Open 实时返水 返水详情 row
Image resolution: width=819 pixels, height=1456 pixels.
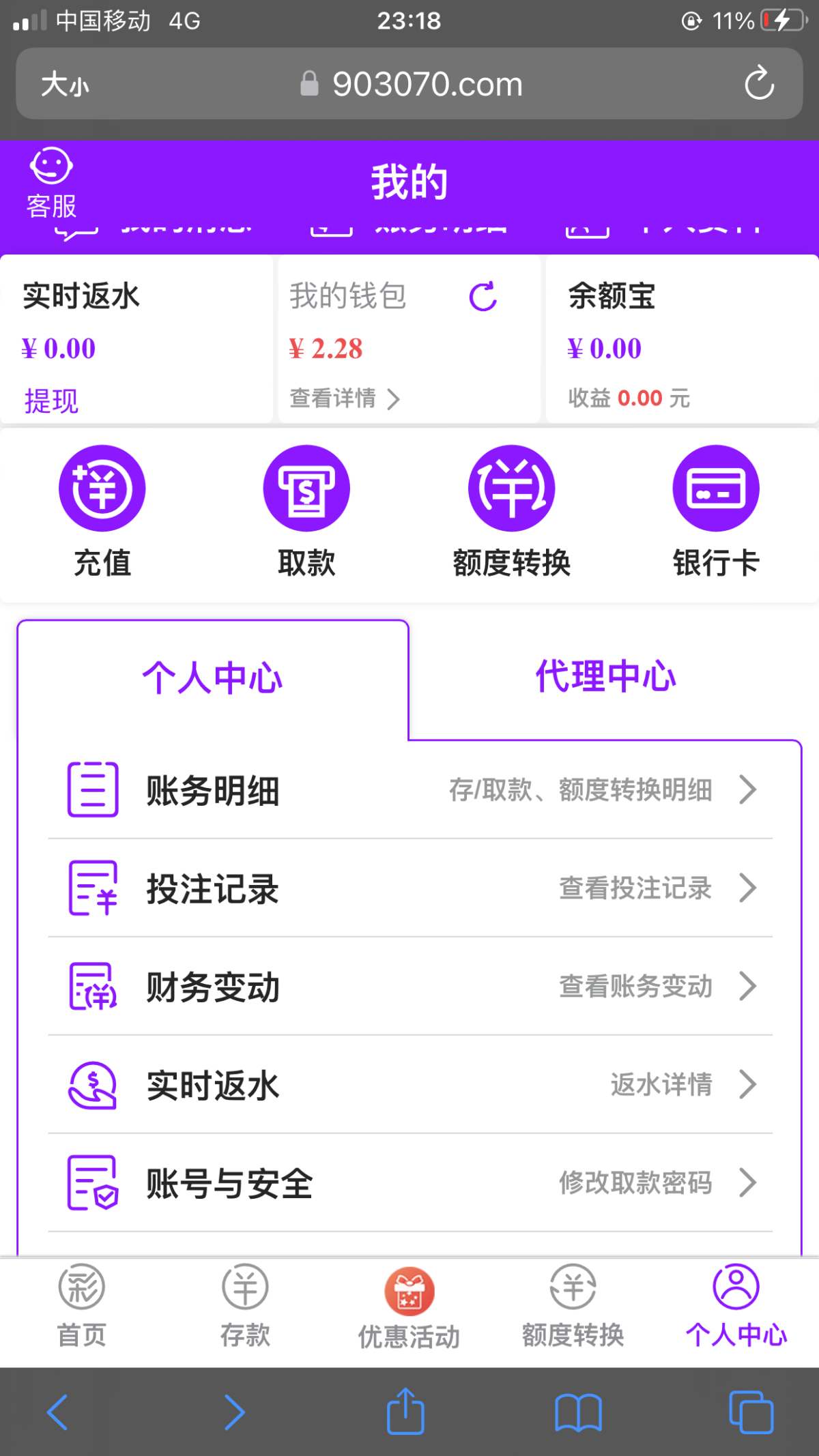[x=410, y=1085]
